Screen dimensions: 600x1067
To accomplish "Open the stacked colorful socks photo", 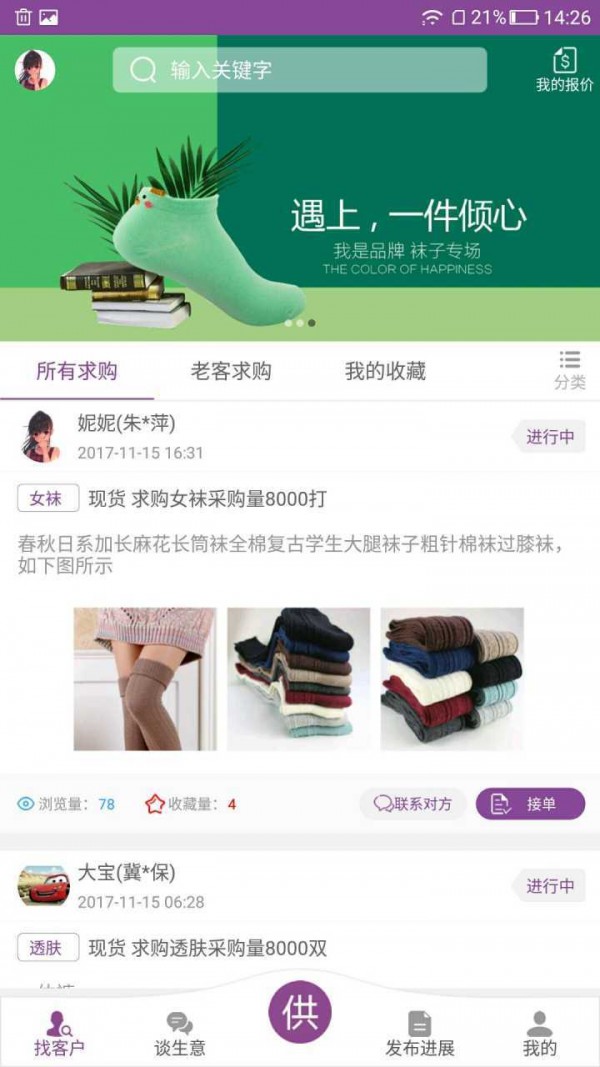I will (x=452, y=679).
